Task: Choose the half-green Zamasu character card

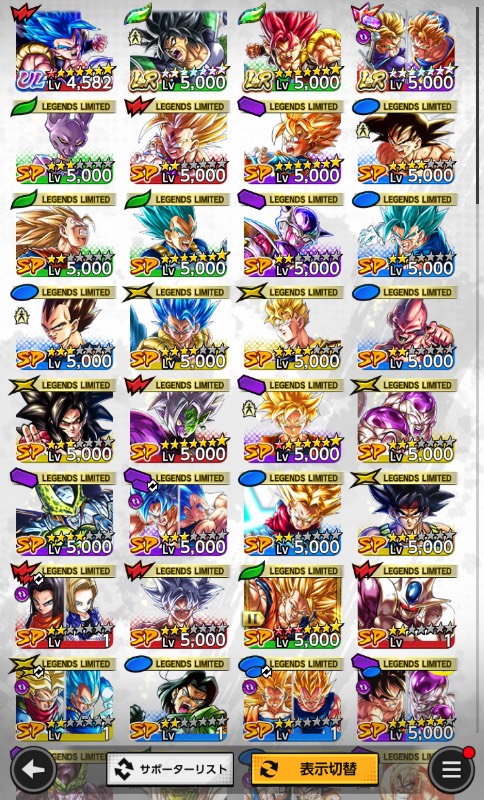Action: (178, 420)
